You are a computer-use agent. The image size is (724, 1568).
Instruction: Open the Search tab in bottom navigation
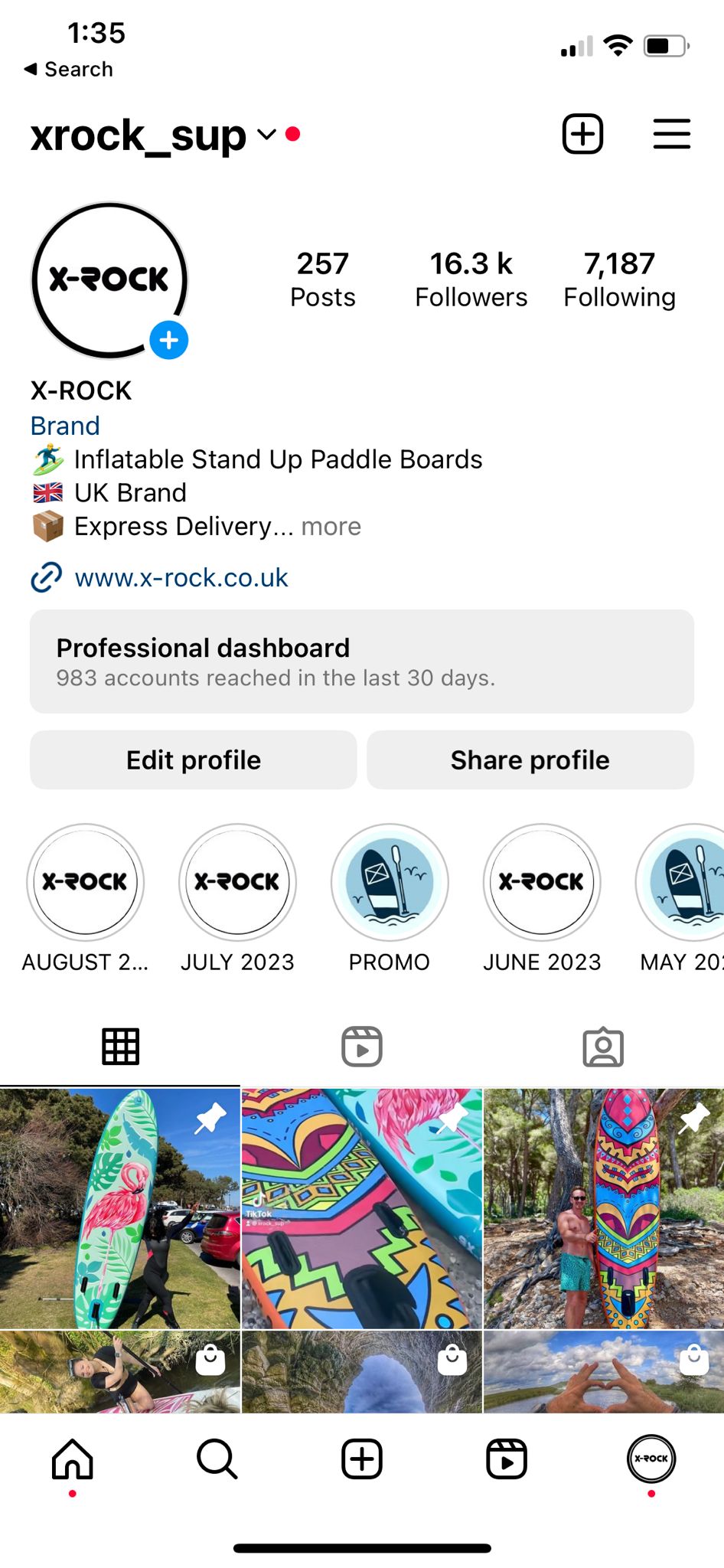click(217, 1459)
